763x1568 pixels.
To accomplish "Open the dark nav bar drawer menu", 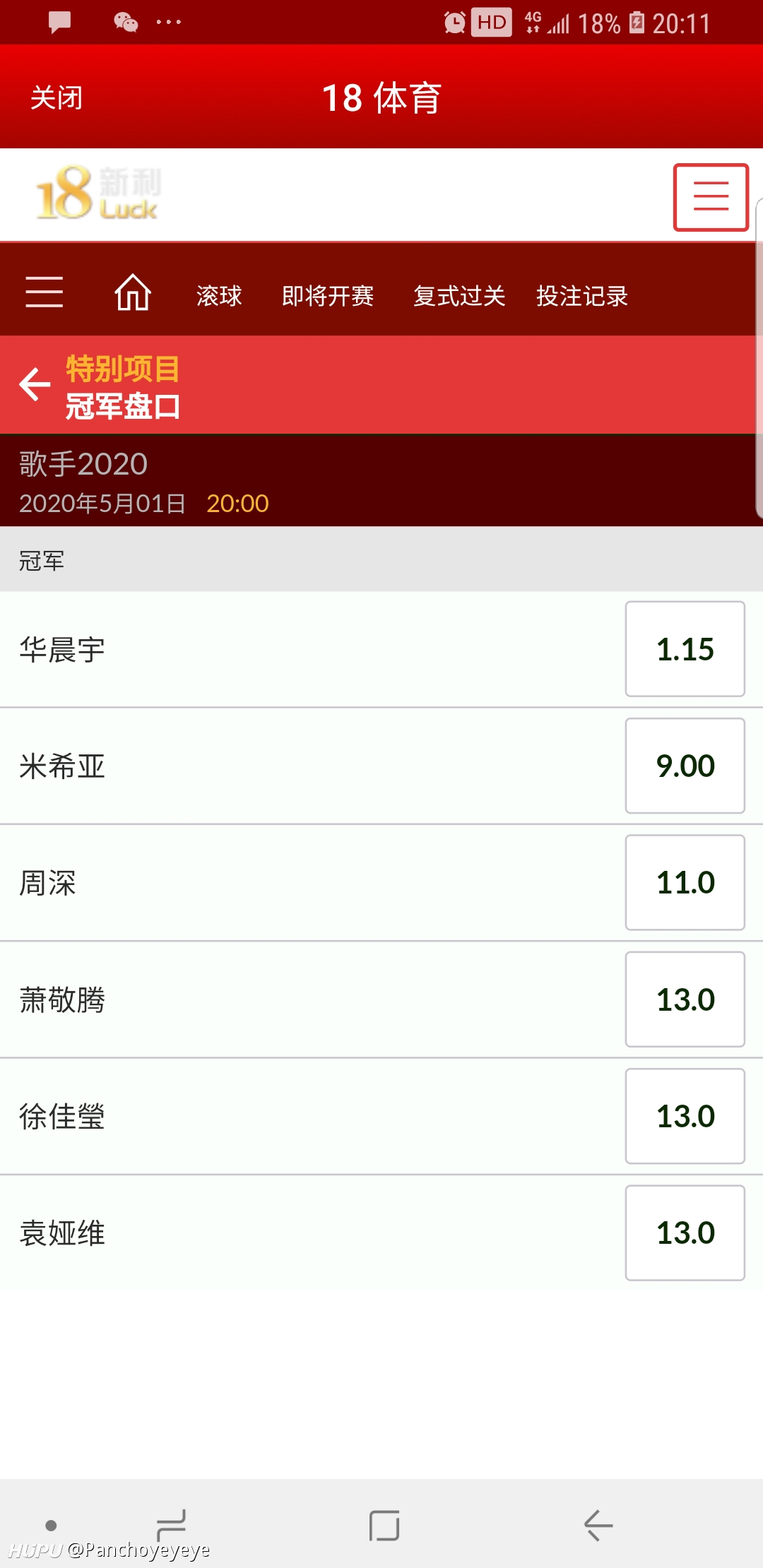I will (x=45, y=292).
